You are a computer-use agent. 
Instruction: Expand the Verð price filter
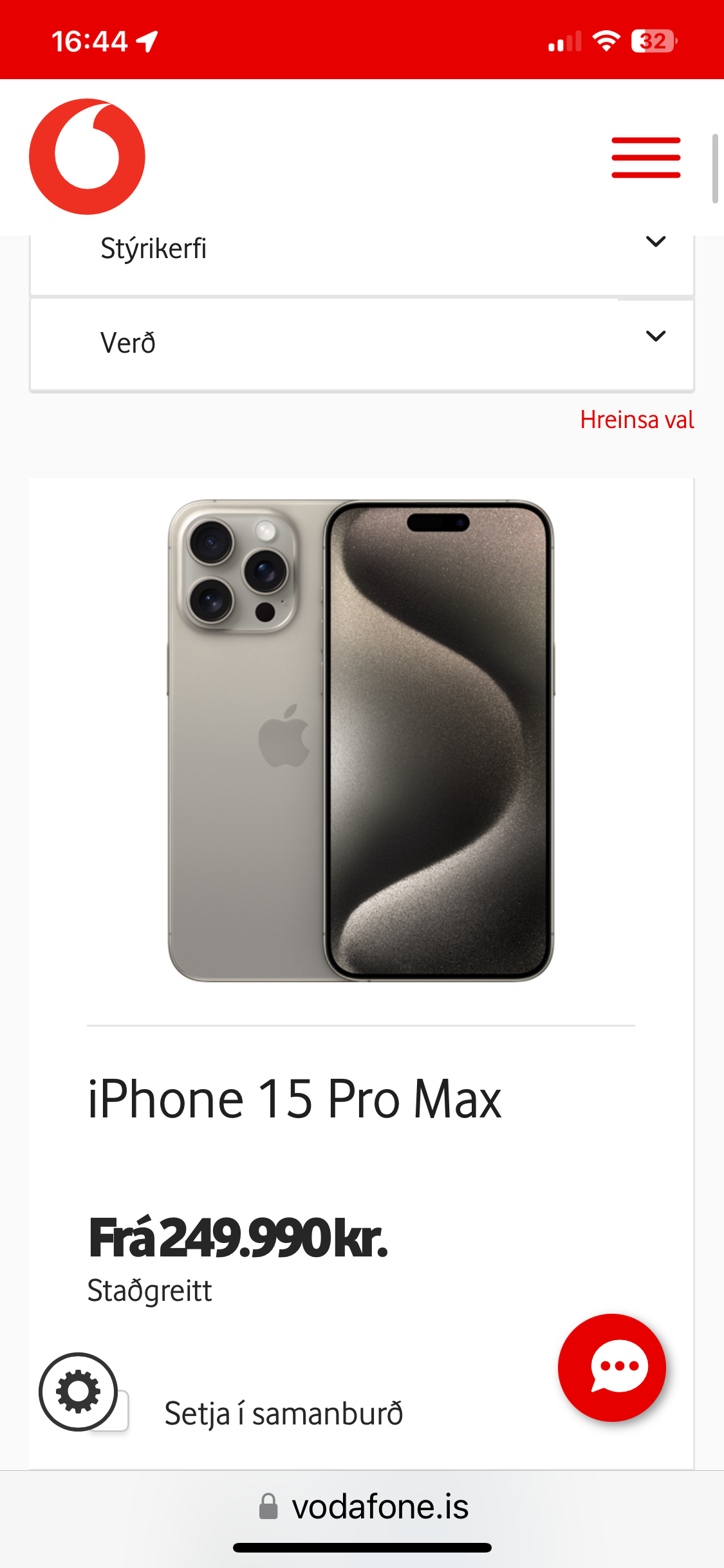click(361, 343)
